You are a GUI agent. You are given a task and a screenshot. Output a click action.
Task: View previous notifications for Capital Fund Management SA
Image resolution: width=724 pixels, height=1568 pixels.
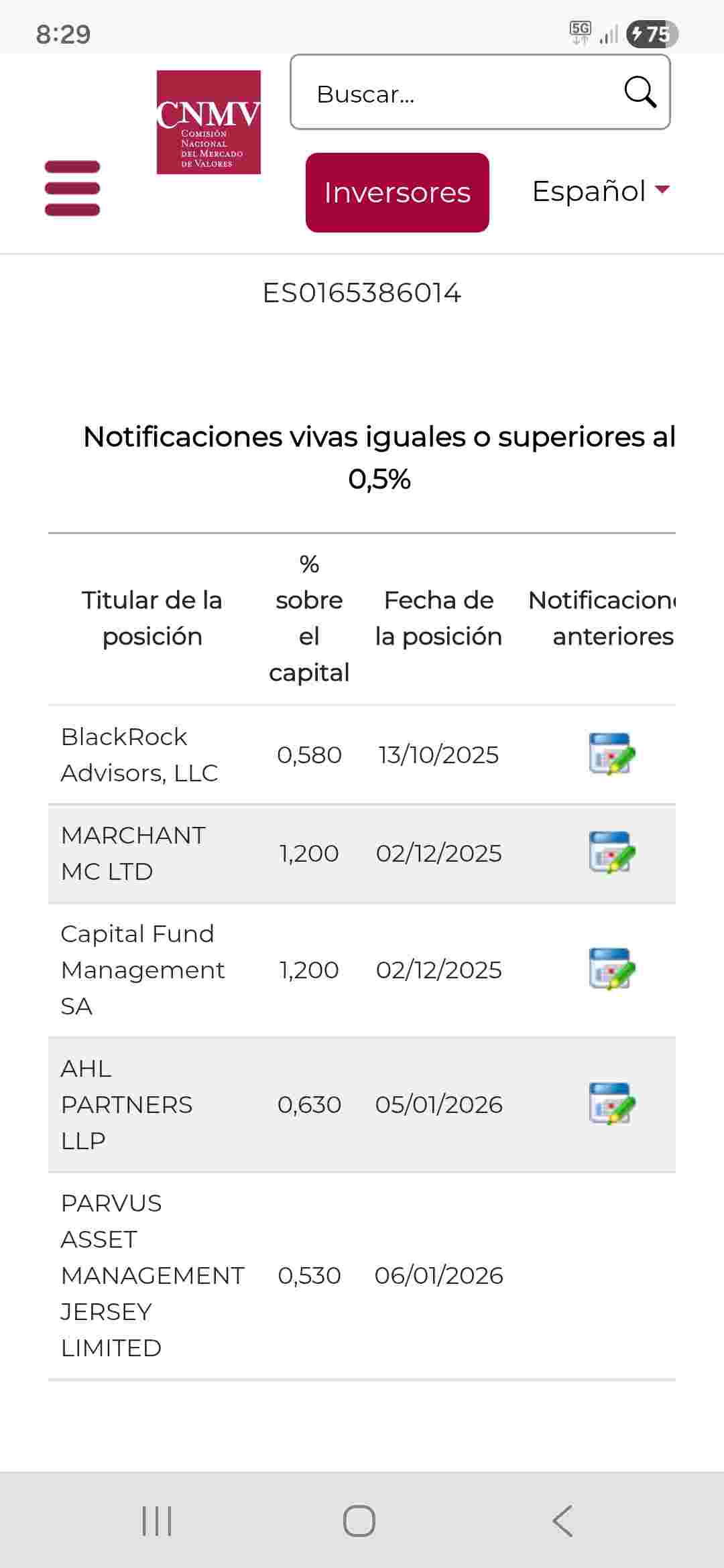611,969
